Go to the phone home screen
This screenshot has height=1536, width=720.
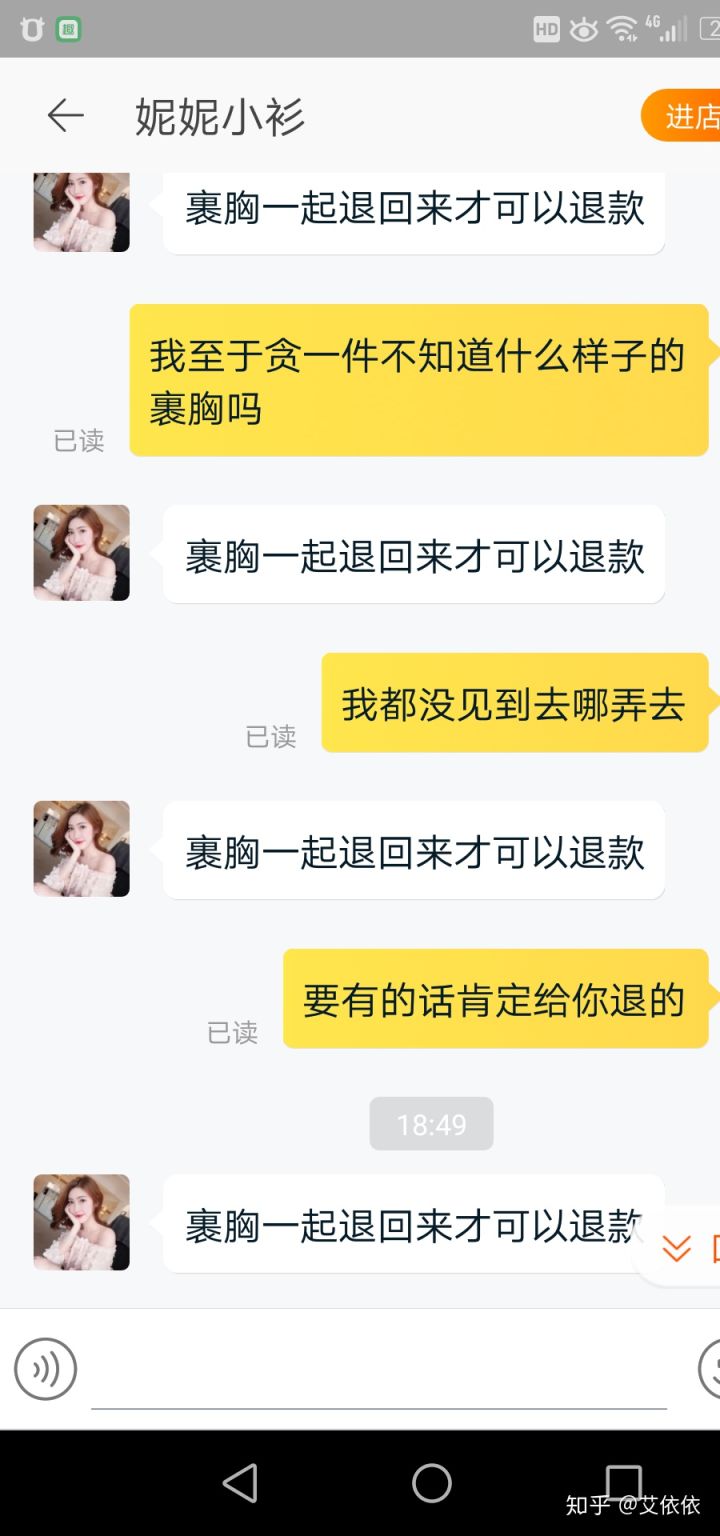[x=432, y=1483]
